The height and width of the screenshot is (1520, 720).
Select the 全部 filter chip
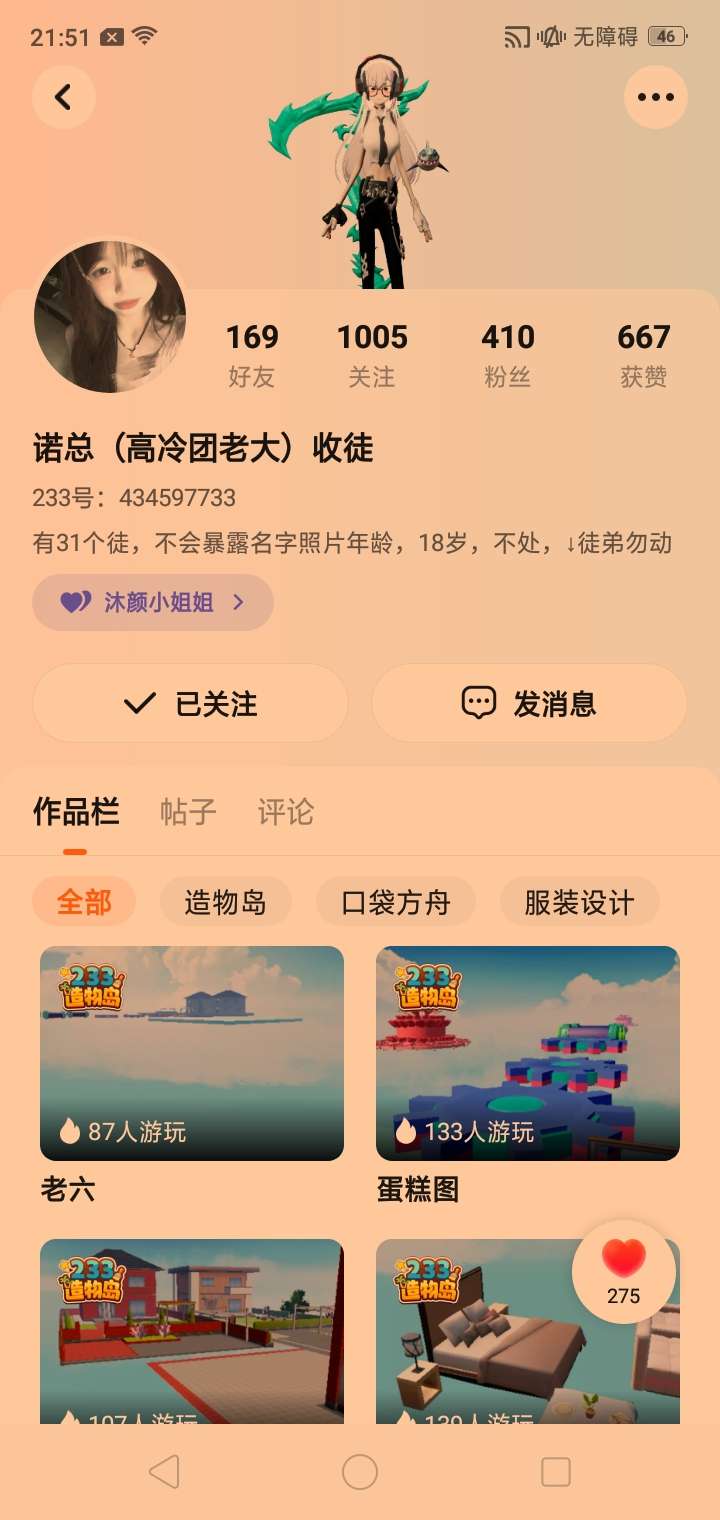(x=84, y=902)
